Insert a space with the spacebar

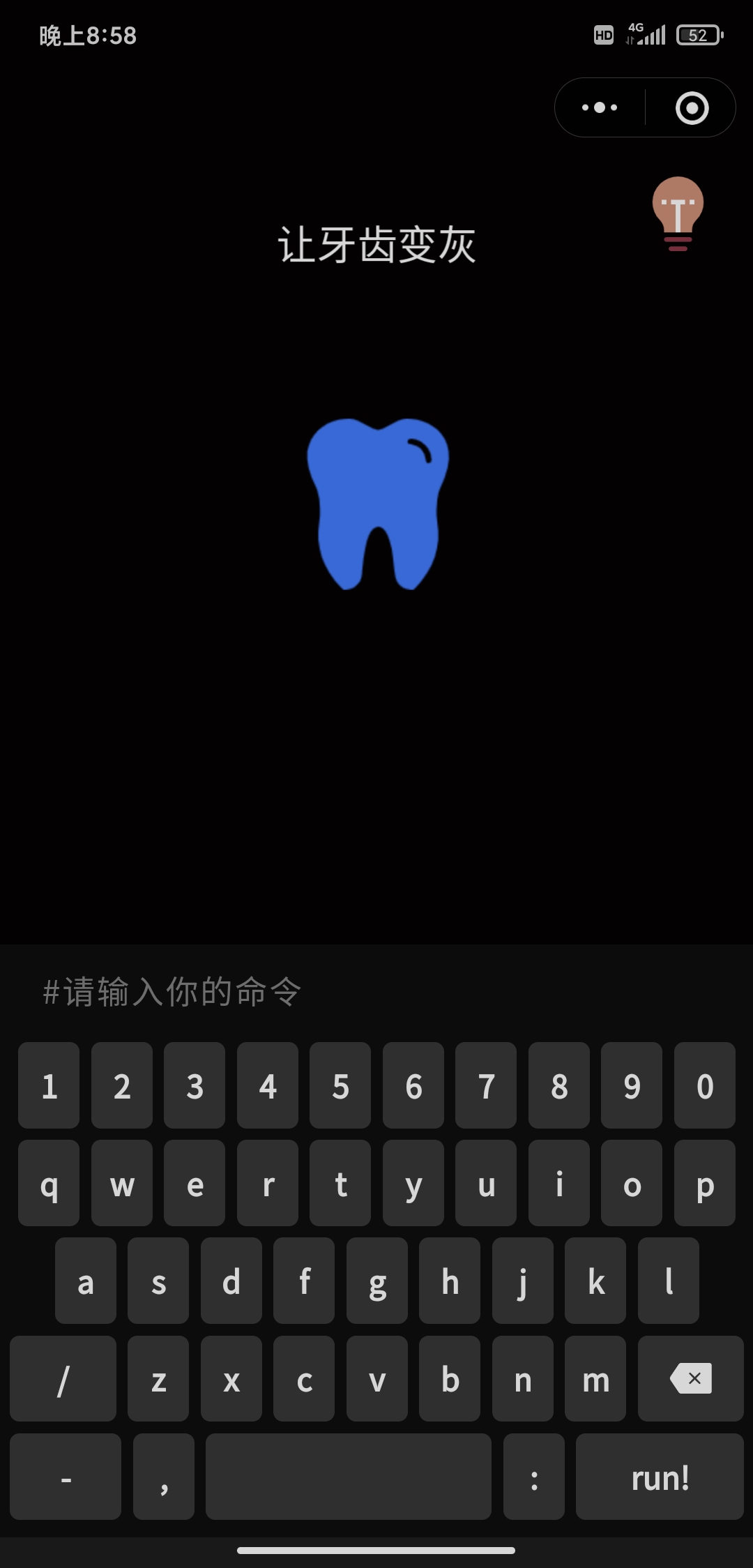(x=348, y=1477)
